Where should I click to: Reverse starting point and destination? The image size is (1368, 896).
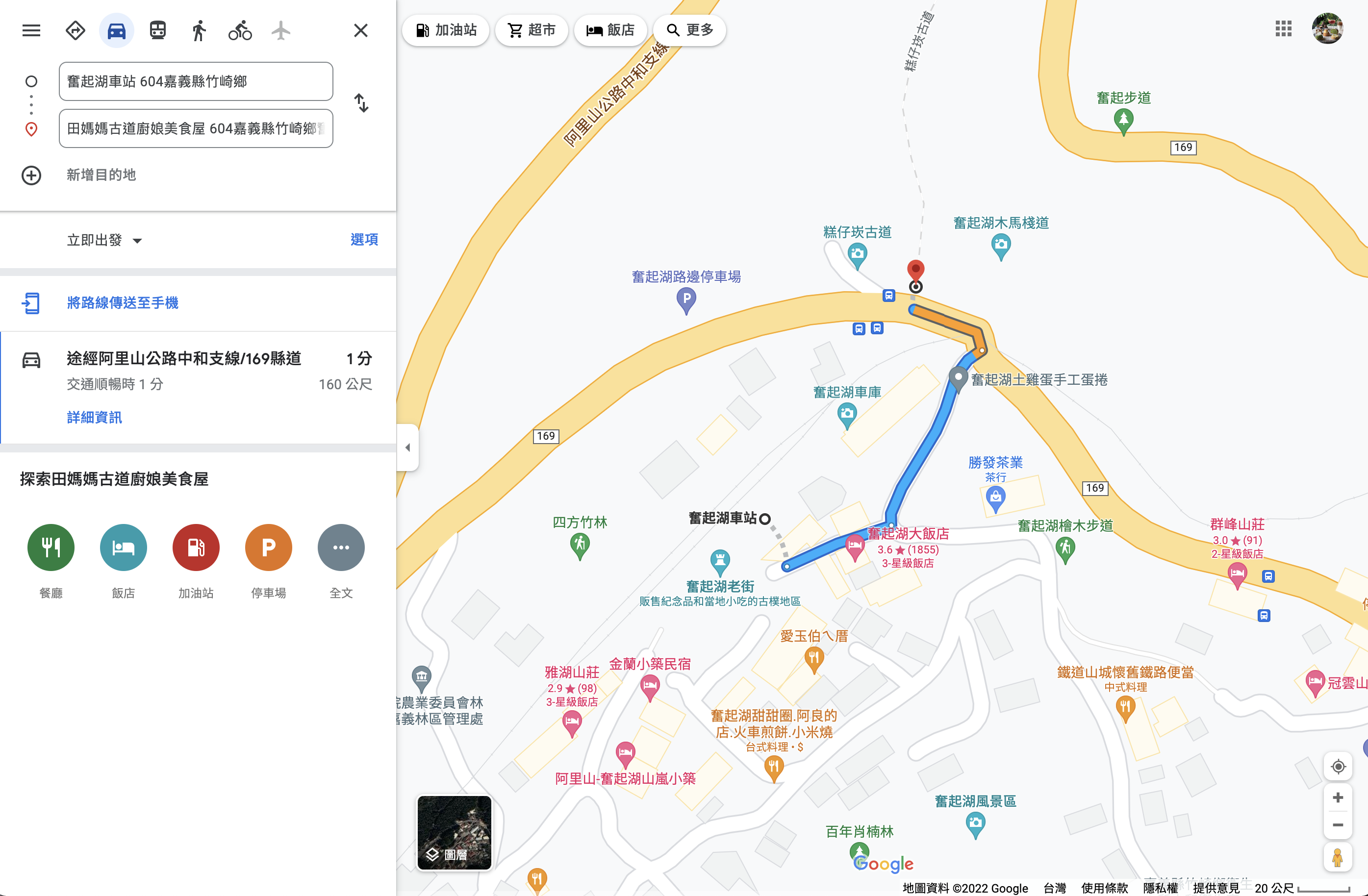(361, 103)
